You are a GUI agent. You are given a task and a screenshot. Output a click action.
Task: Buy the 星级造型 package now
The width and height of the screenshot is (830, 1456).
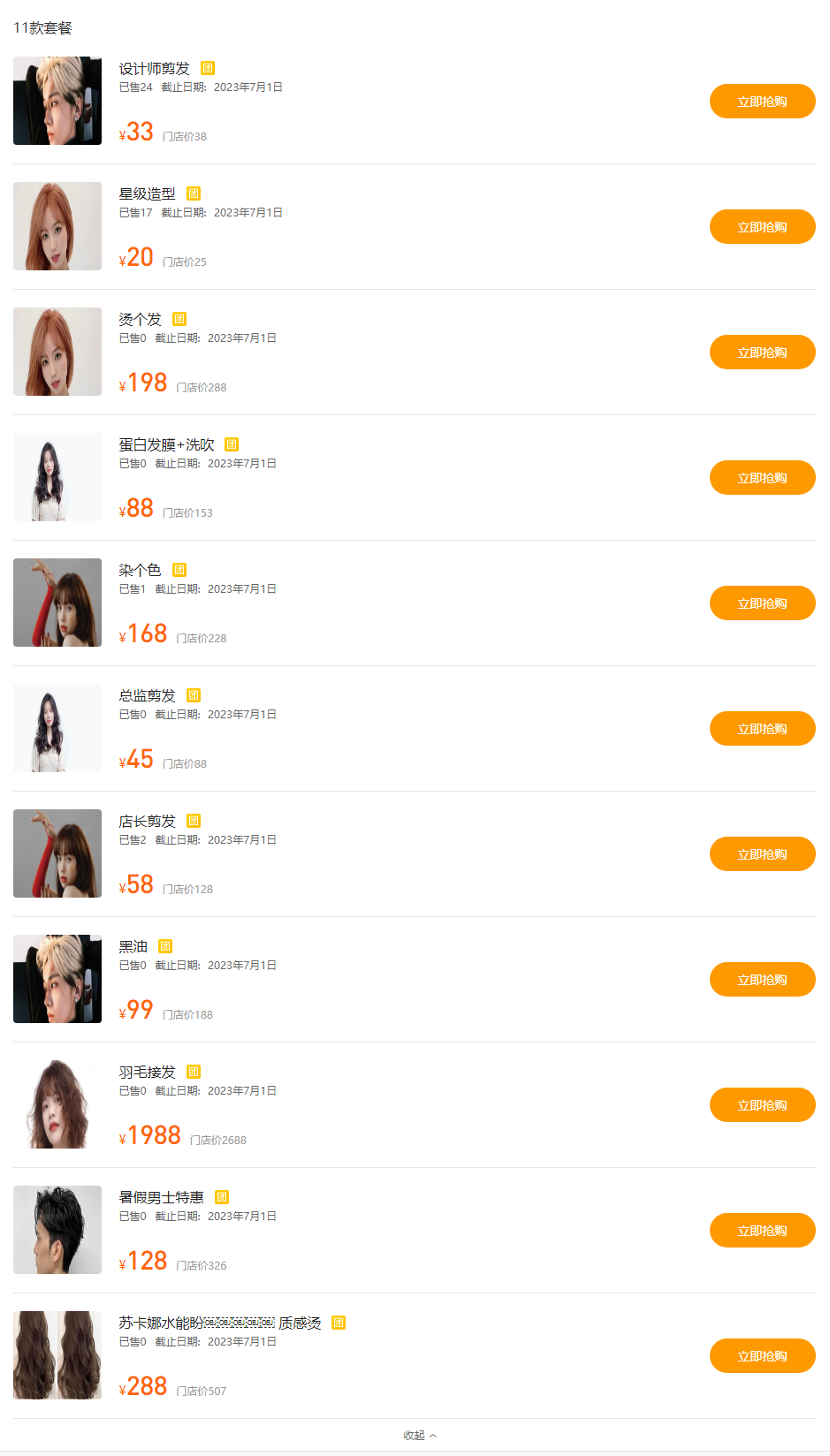762,227
